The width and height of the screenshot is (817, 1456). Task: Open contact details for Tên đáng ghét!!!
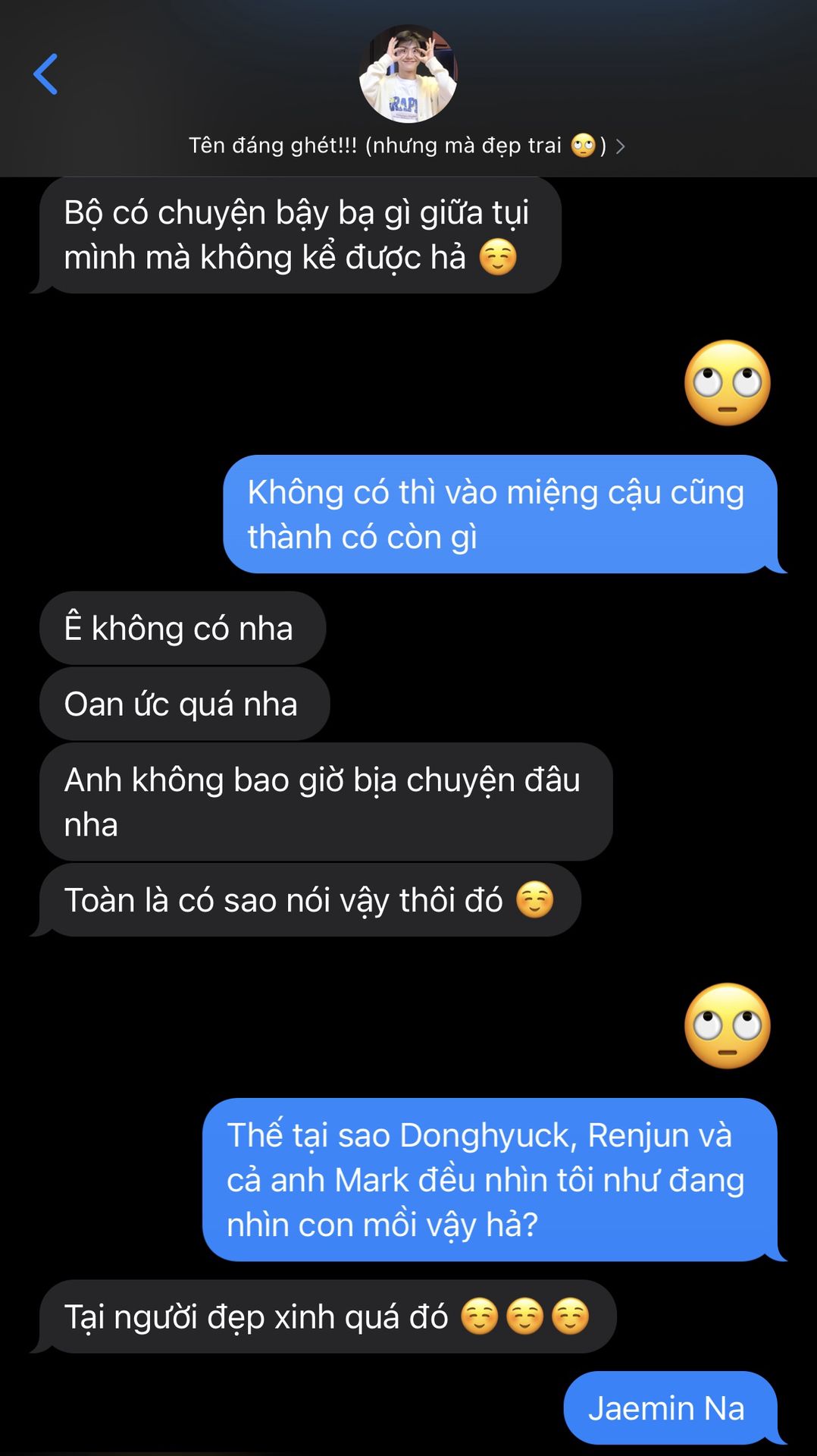[x=406, y=146]
